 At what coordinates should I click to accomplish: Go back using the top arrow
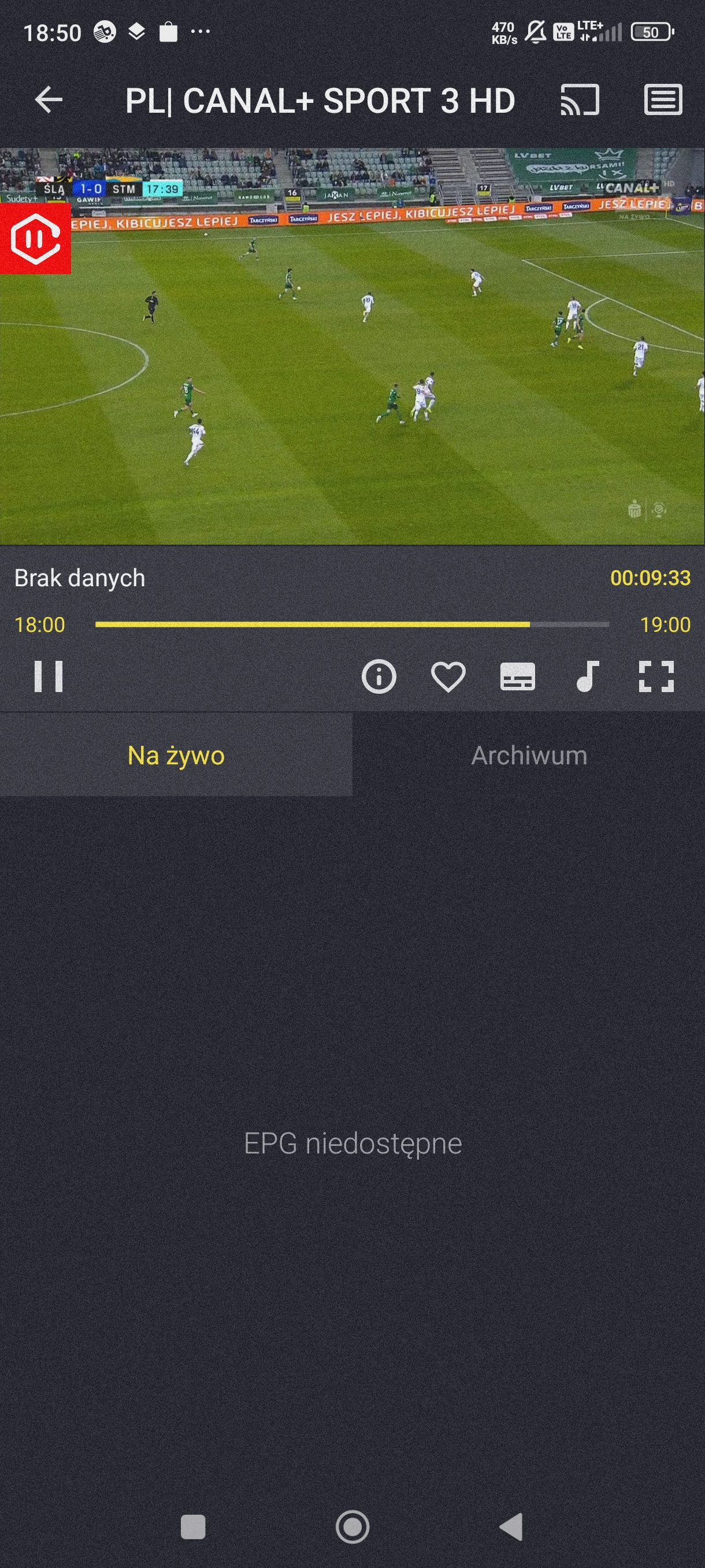point(49,100)
